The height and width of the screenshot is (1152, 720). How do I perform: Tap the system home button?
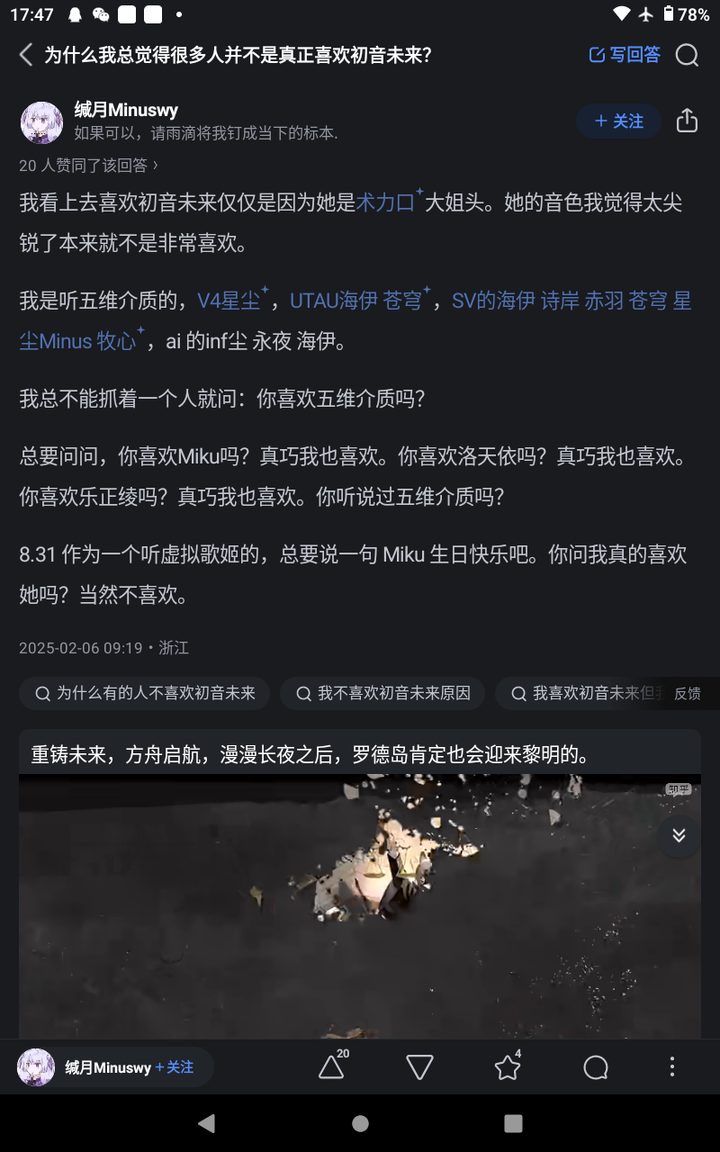tap(360, 1123)
